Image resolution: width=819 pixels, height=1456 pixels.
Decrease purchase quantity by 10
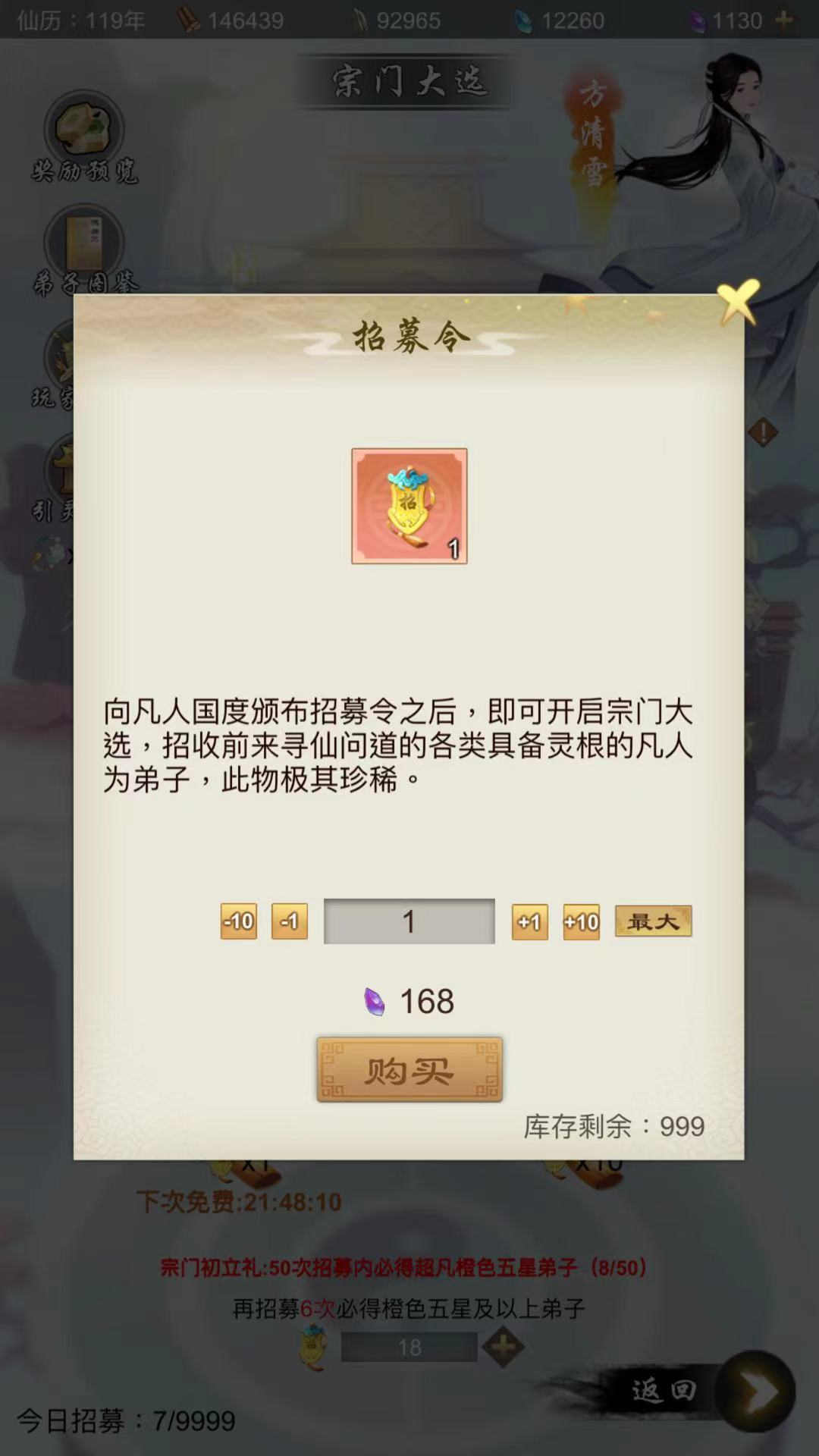click(x=239, y=921)
